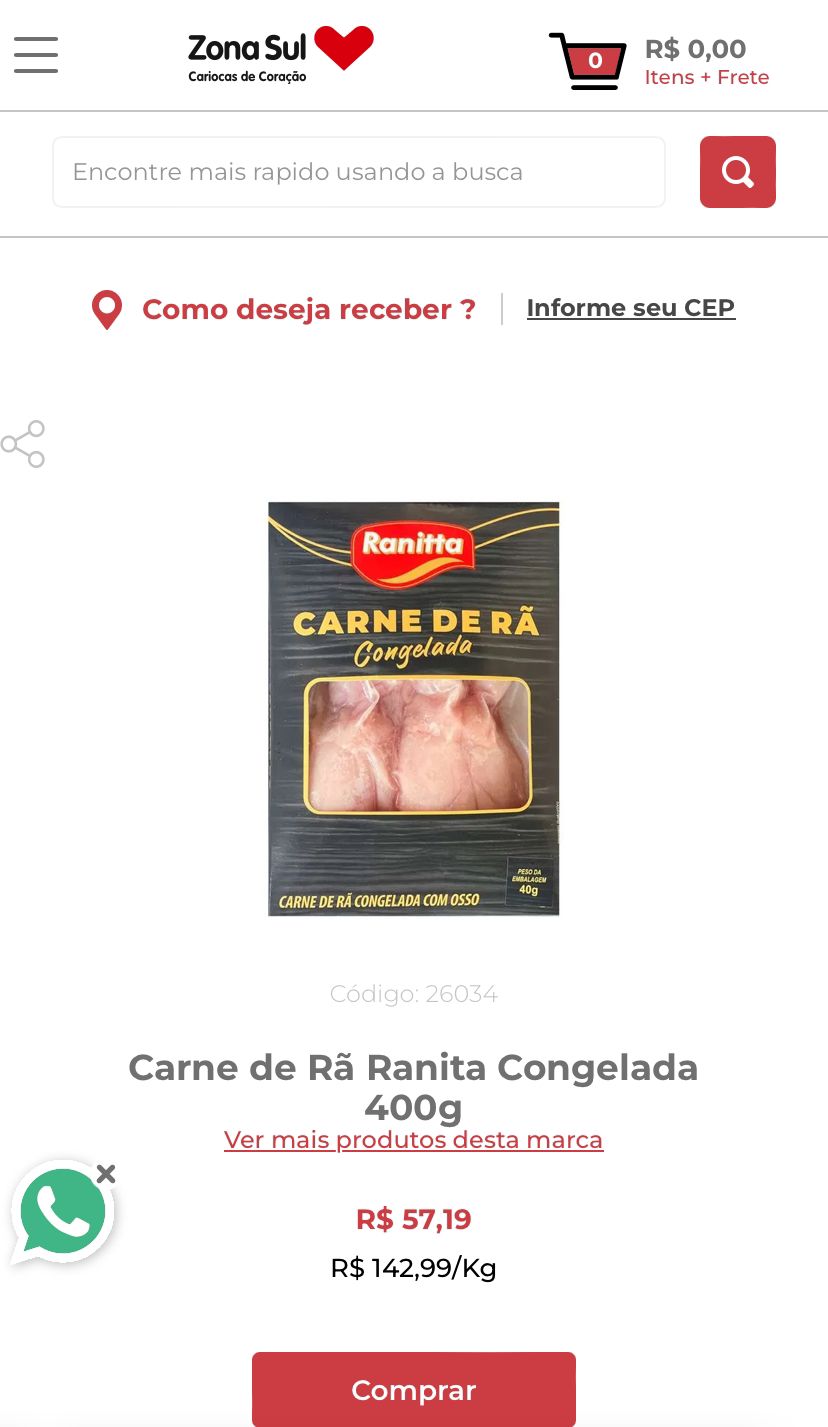Tap the search box to find products
Image resolution: width=828 pixels, height=1427 pixels.
click(358, 172)
